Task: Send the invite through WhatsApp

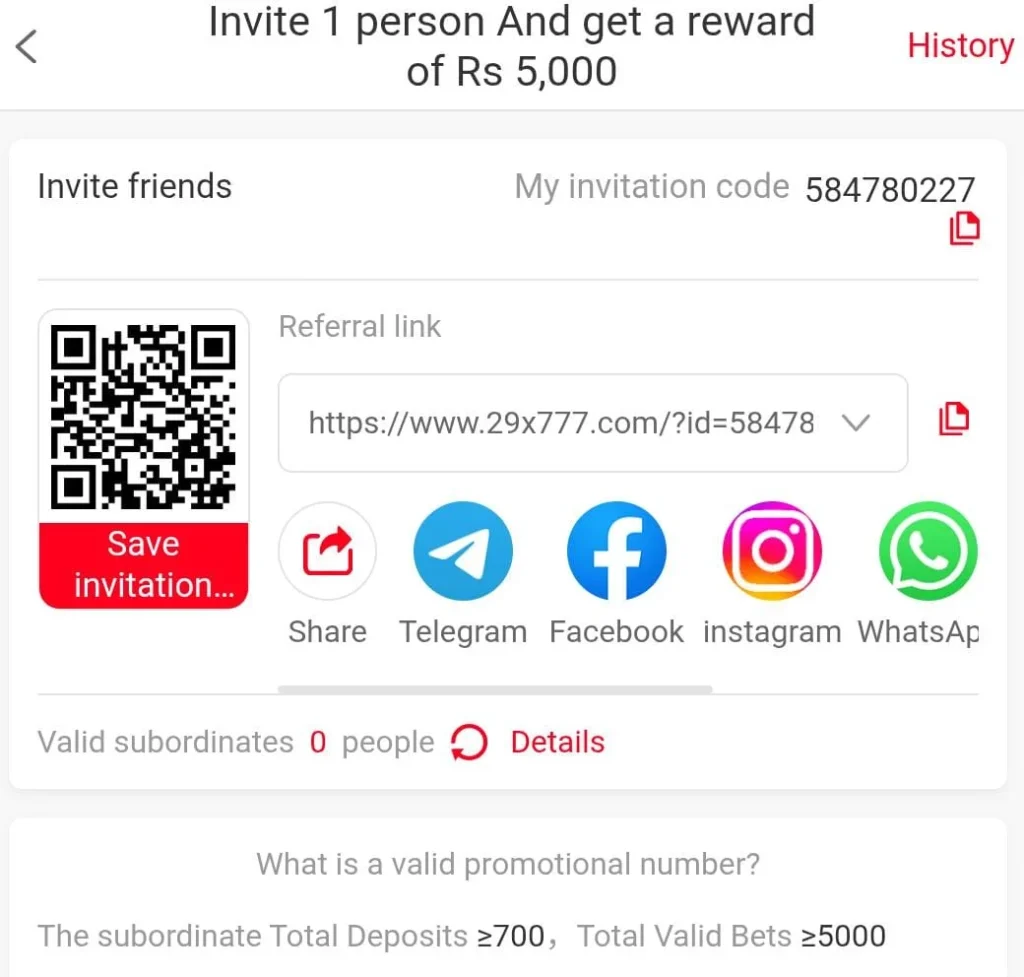Action: [926, 551]
